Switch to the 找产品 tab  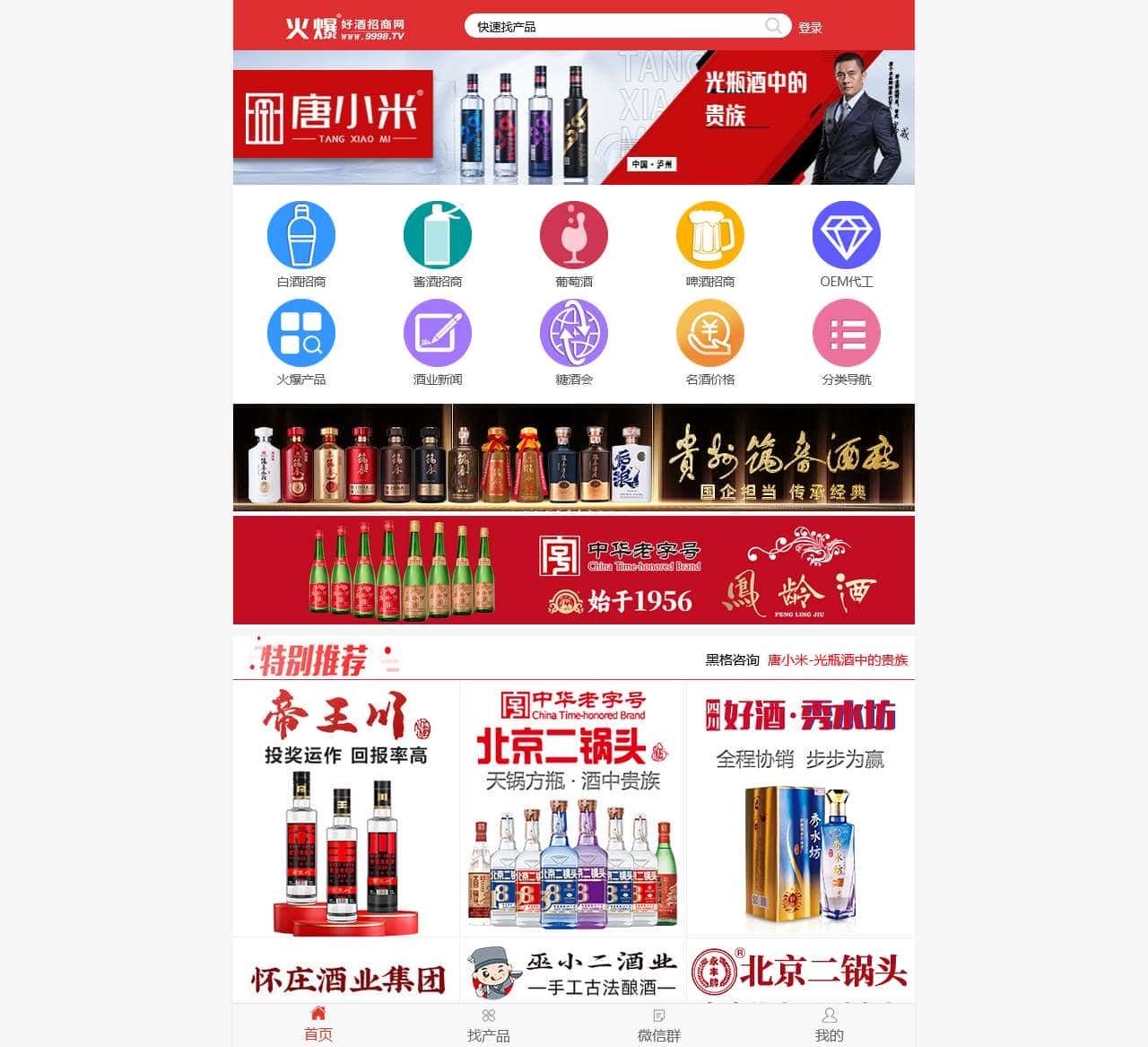(x=489, y=1025)
